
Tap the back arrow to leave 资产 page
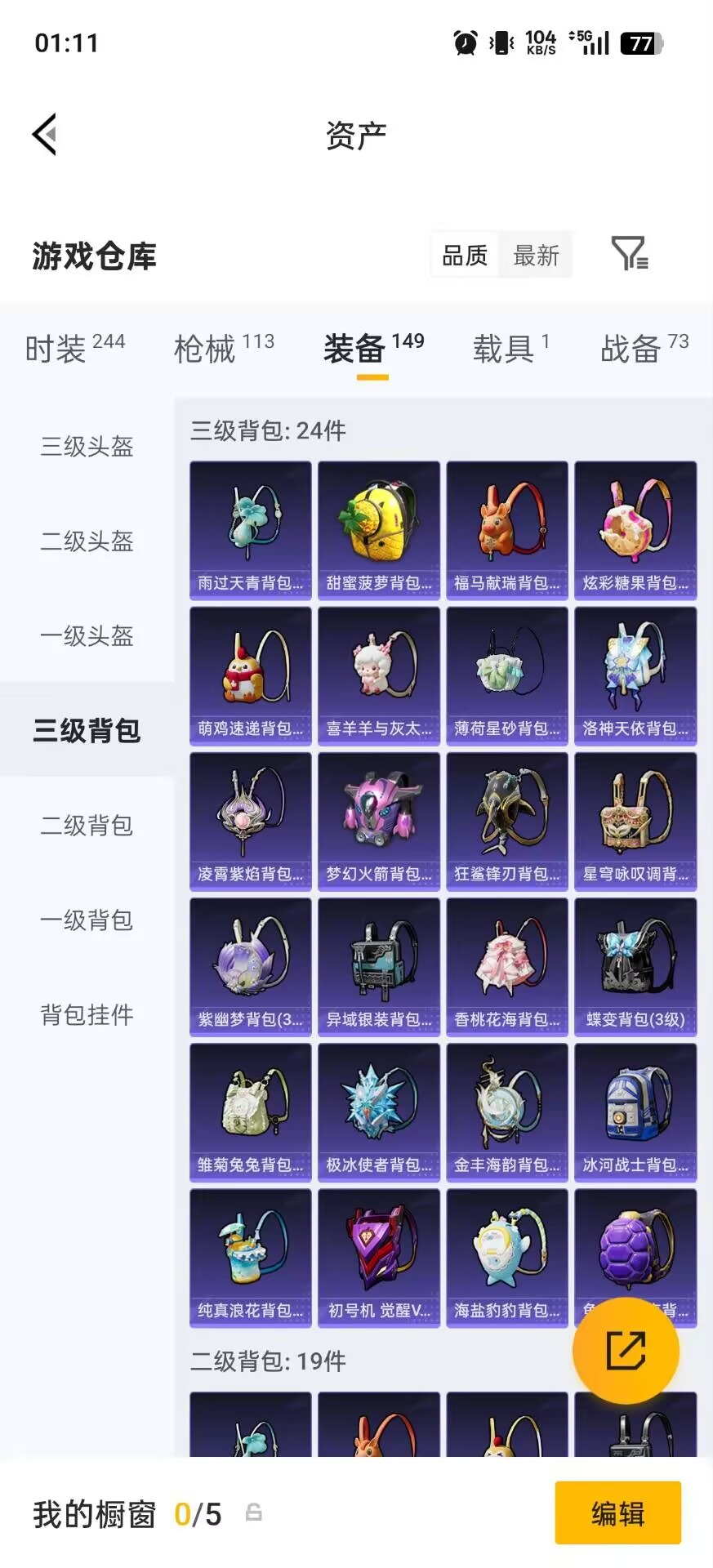tap(45, 135)
